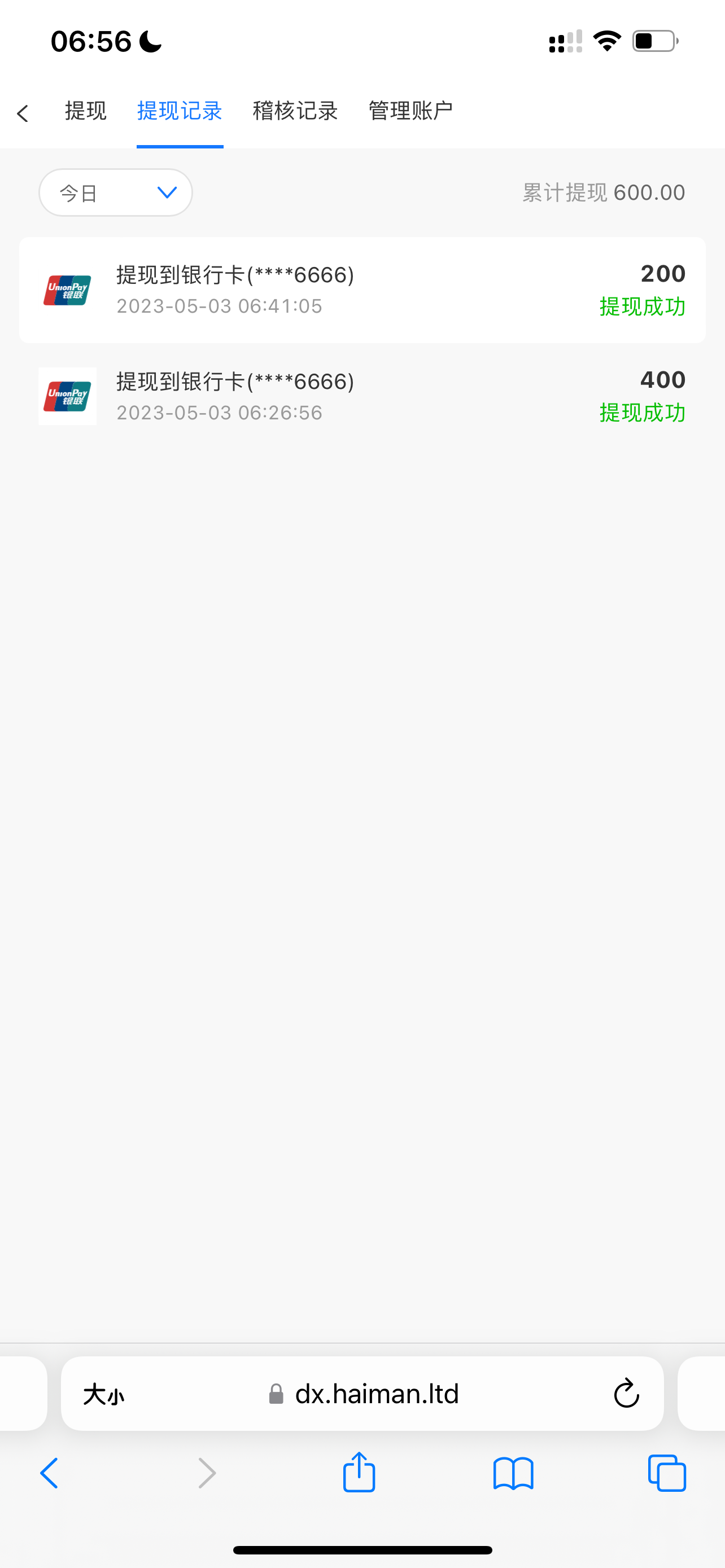The width and height of the screenshot is (725, 1568).
Task: Share this page from the Safari toolbar
Action: pyautogui.click(x=359, y=1473)
